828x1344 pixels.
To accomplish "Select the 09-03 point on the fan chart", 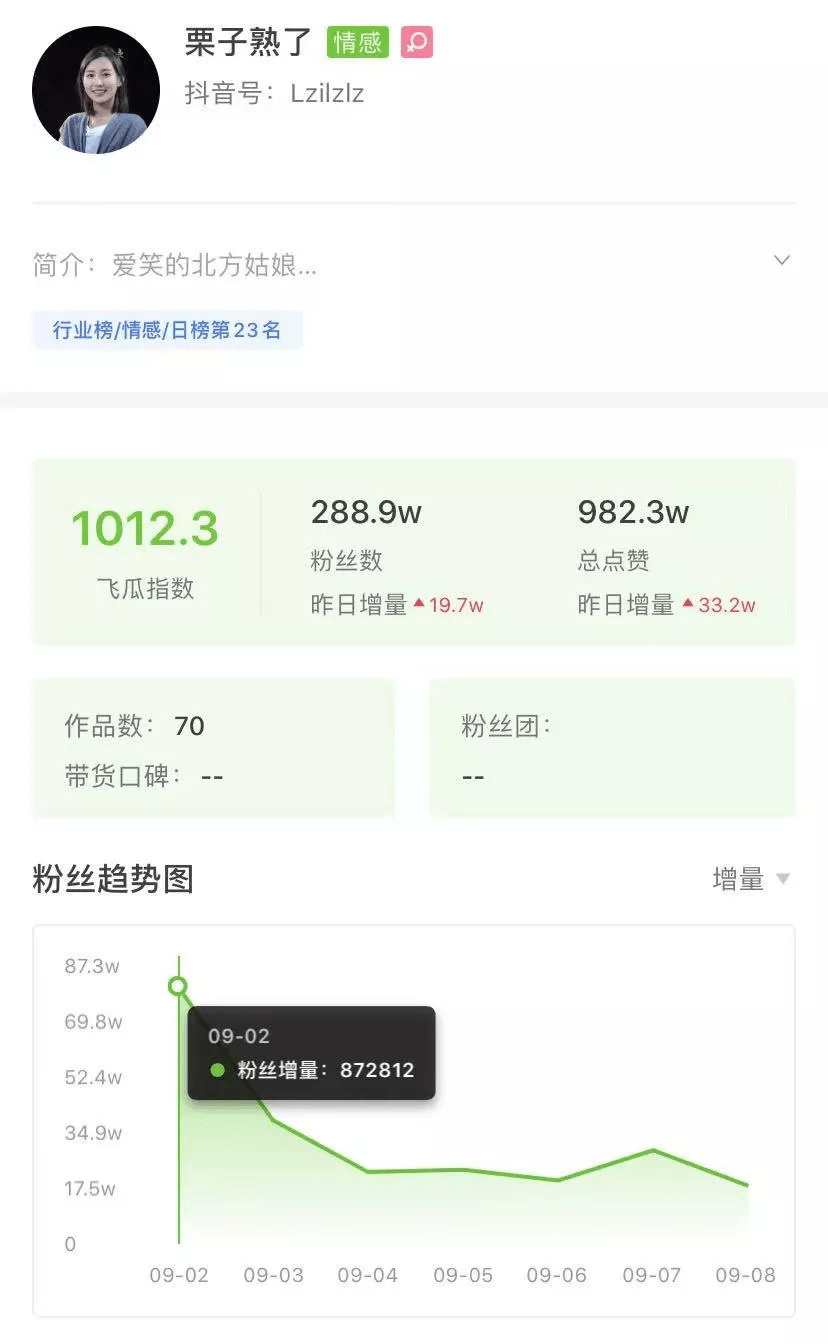I will point(273,1120).
